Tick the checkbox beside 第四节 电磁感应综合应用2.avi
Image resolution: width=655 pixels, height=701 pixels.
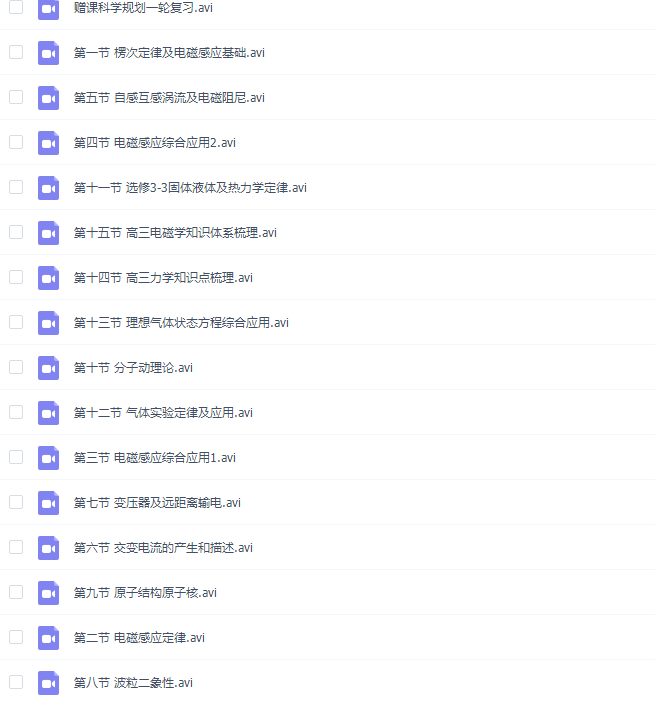[16, 142]
